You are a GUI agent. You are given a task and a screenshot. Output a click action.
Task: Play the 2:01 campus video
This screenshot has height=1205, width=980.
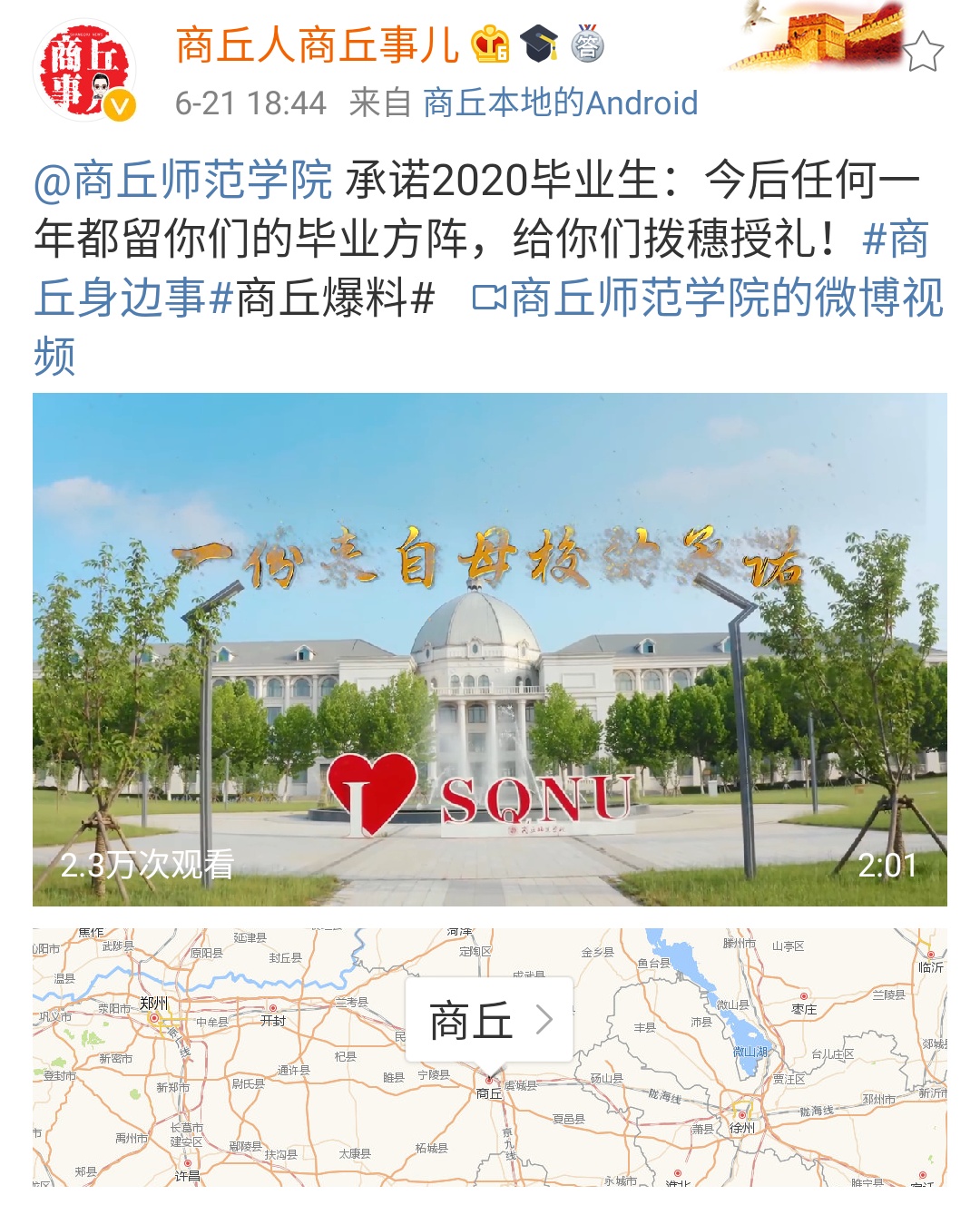pos(490,650)
